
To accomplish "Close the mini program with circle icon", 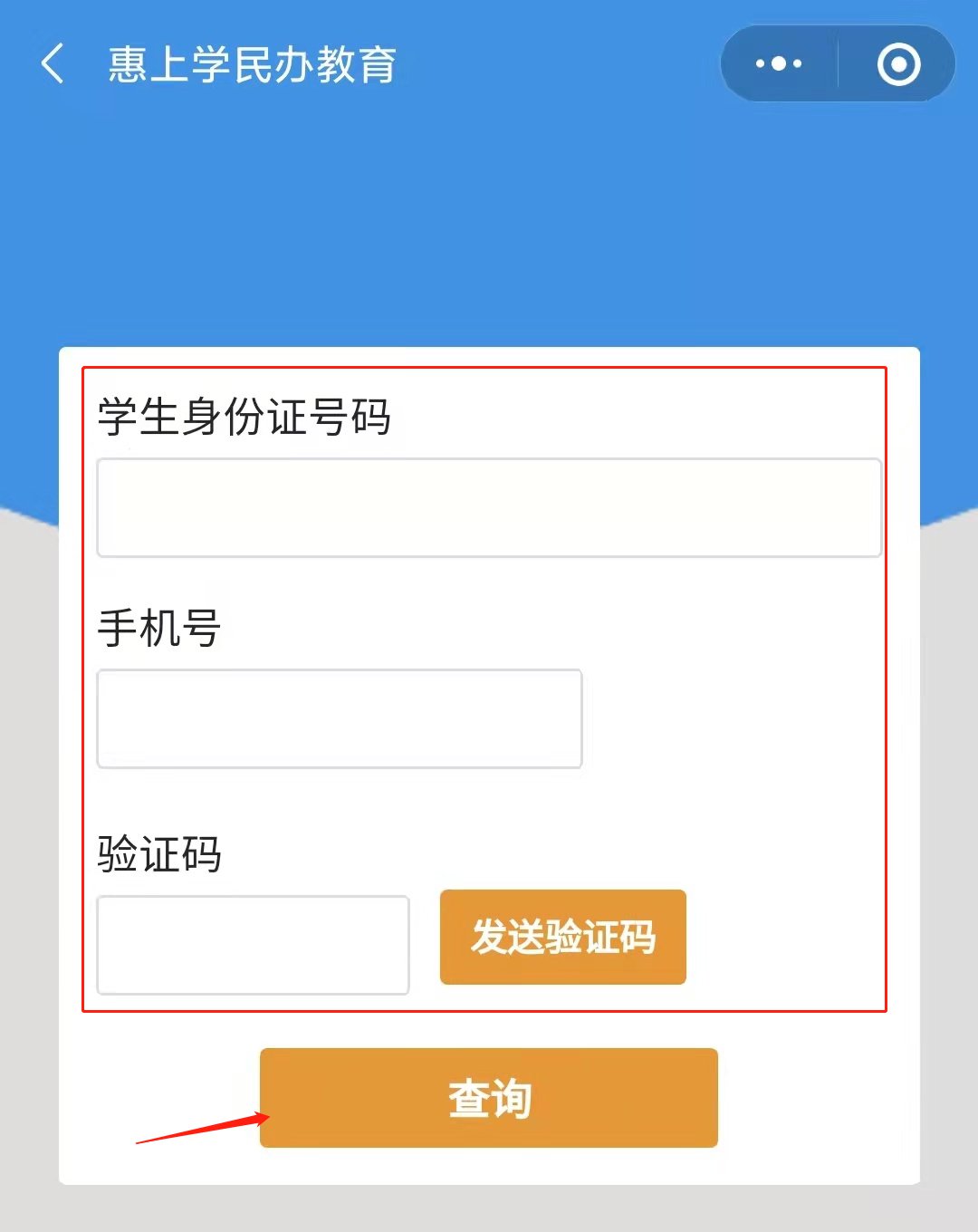I will pos(898,64).
